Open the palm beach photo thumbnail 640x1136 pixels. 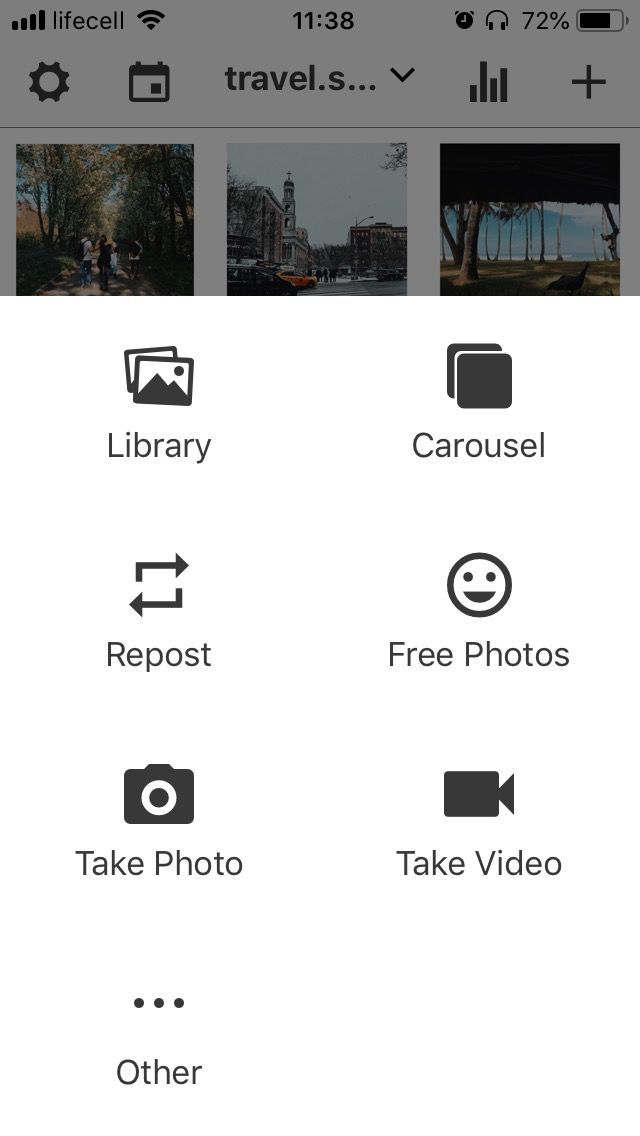[530, 220]
